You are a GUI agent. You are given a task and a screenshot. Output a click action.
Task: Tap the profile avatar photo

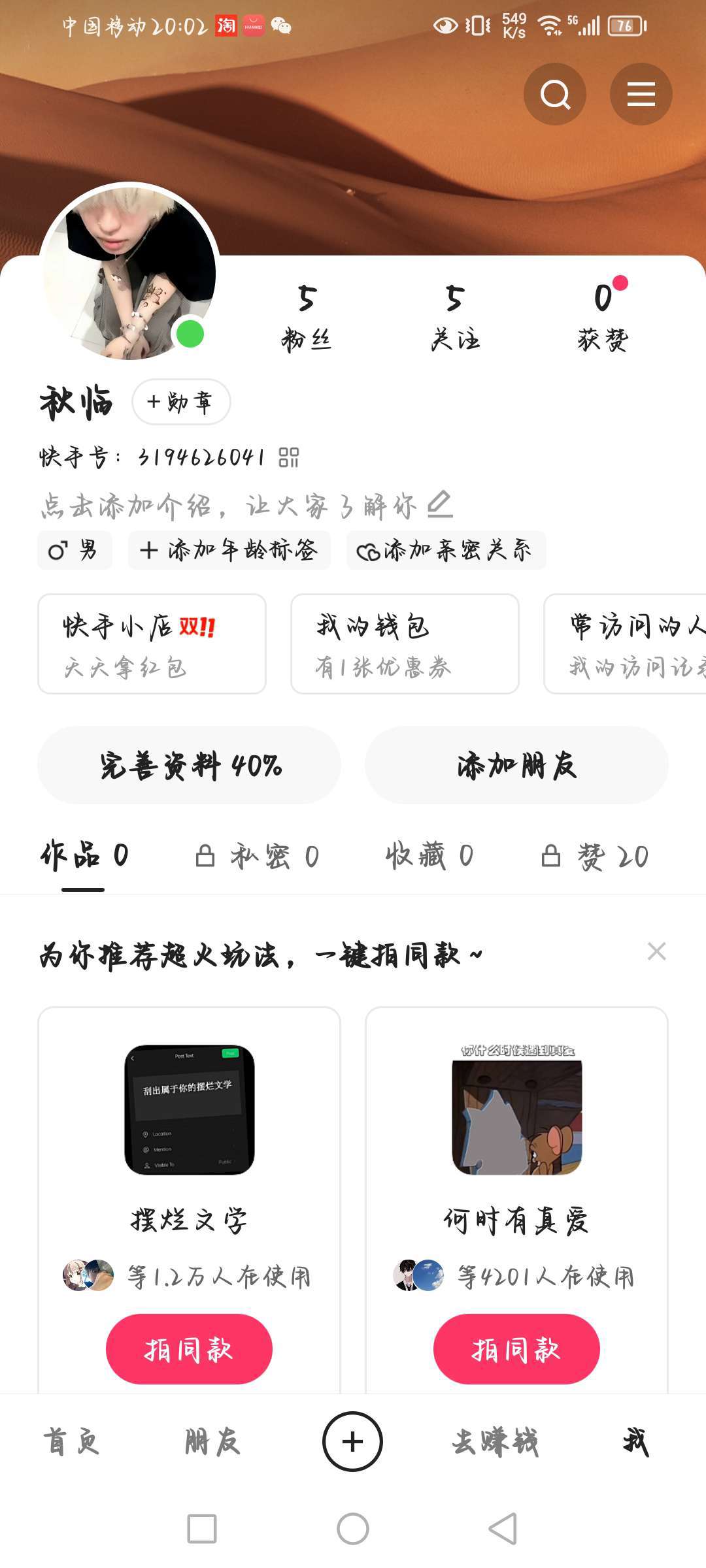coord(129,272)
